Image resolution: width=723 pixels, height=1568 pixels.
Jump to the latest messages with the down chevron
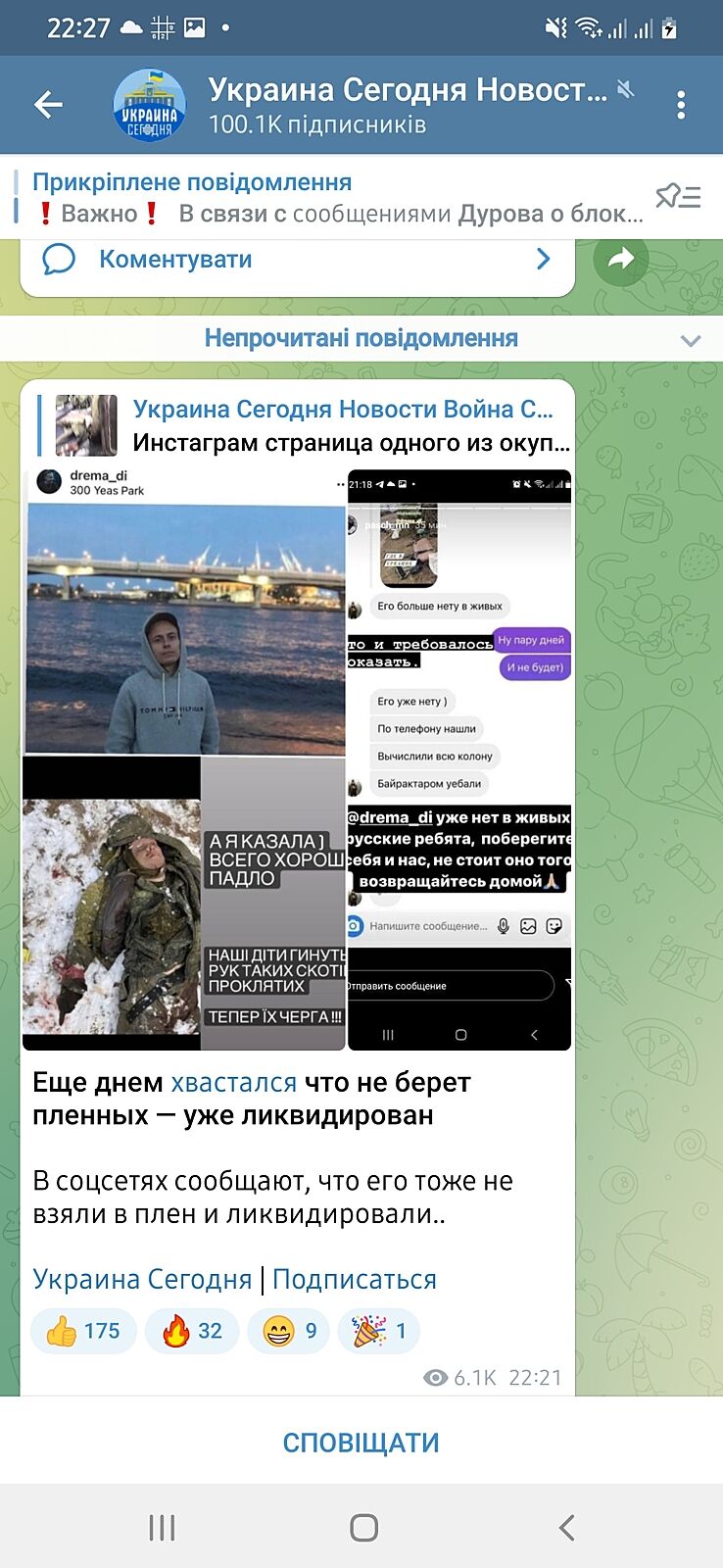[691, 340]
